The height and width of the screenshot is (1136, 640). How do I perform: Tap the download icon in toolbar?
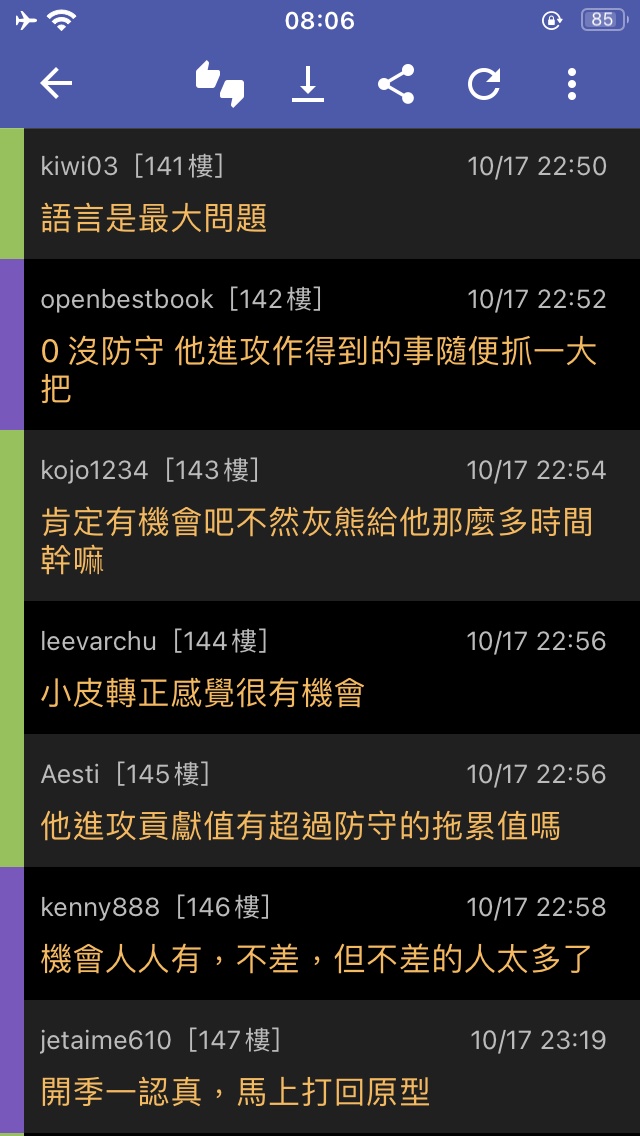[x=308, y=85]
